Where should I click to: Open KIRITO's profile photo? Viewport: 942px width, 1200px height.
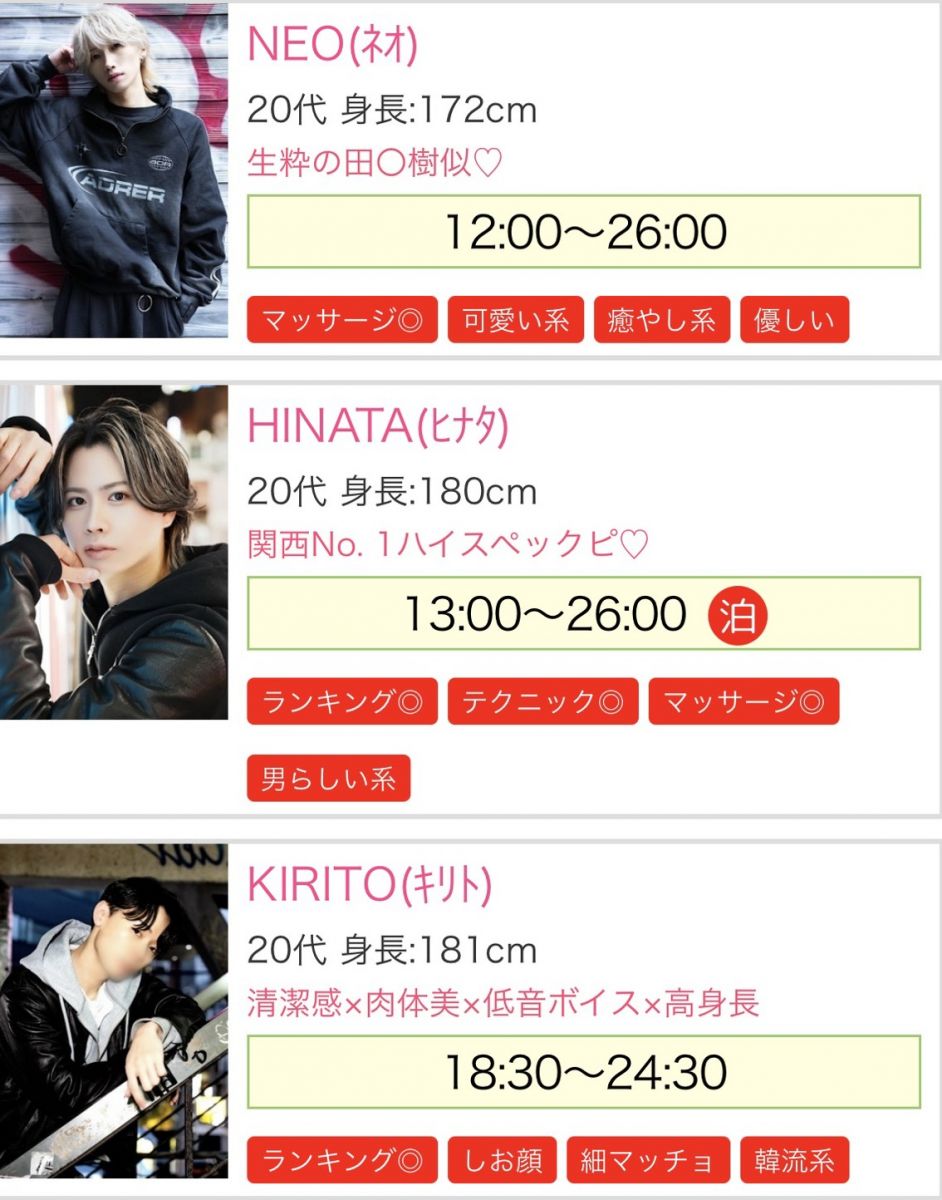coord(113,1010)
